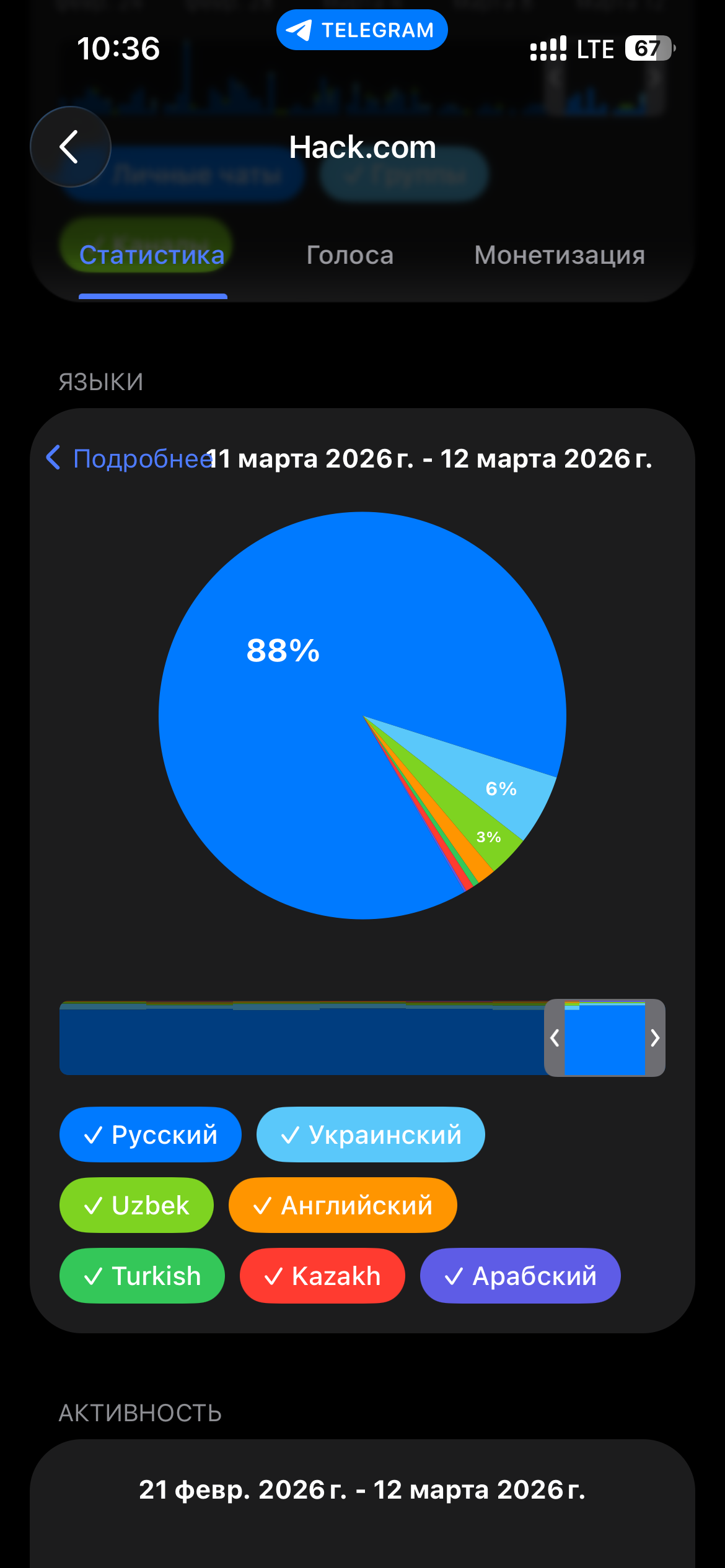Toggle the Kazakh language chip
The width and height of the screenshot is (725, 1568).
[322, 1276]
